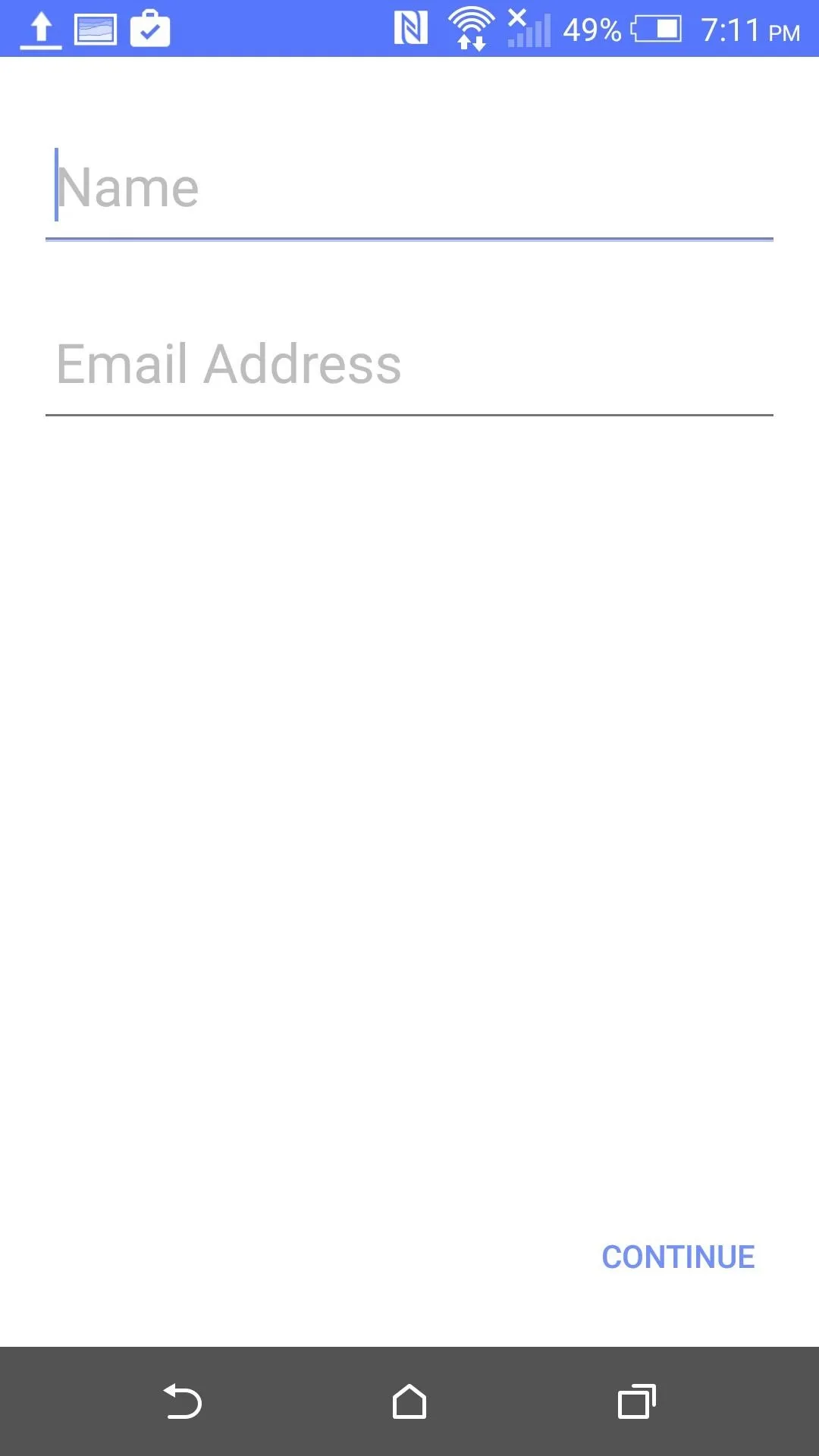The height and width of the screenshot is (1456, 819).
Task: Go back using the navigation bar
Action: pyautogui.click(x=183, y=1401)
